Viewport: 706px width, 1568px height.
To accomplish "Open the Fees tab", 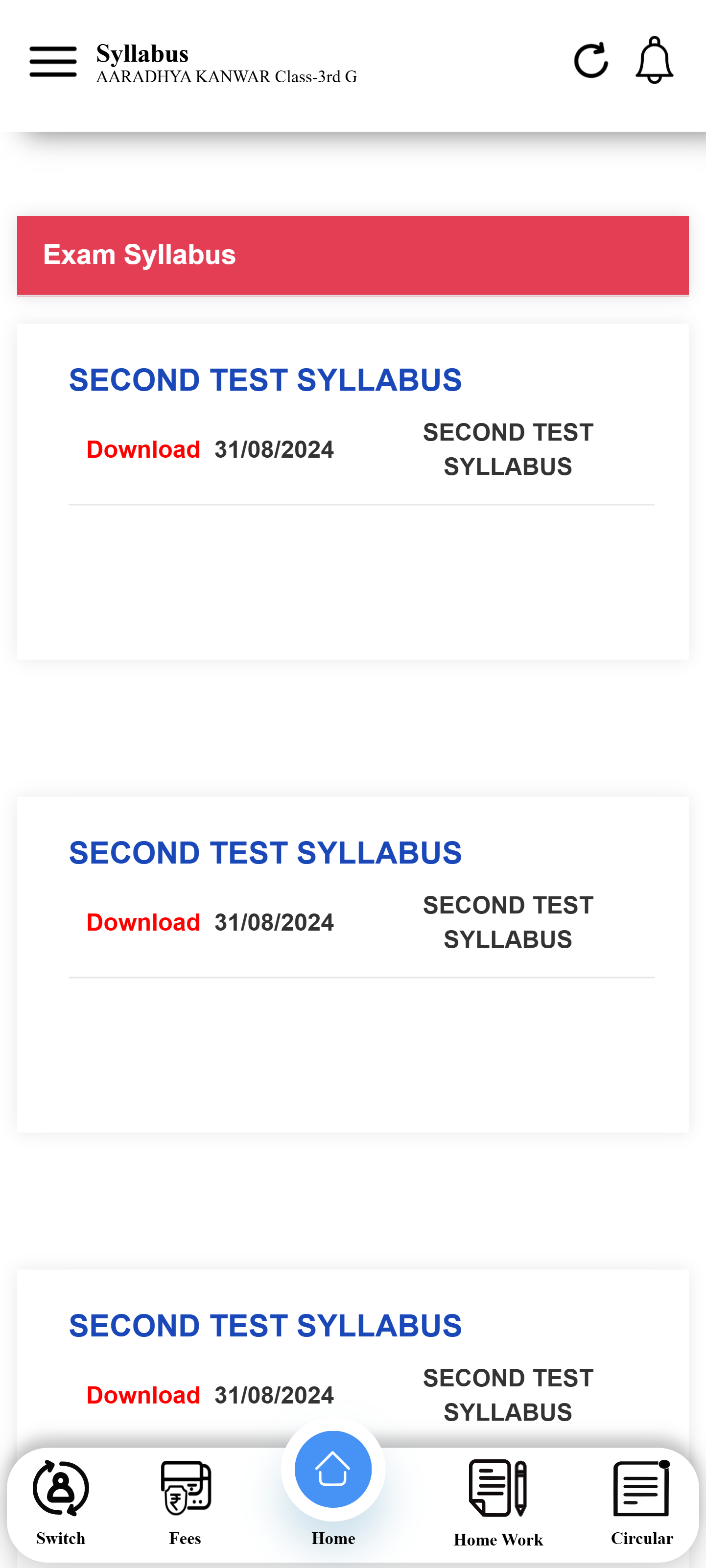I will [x=185, y=1501].
